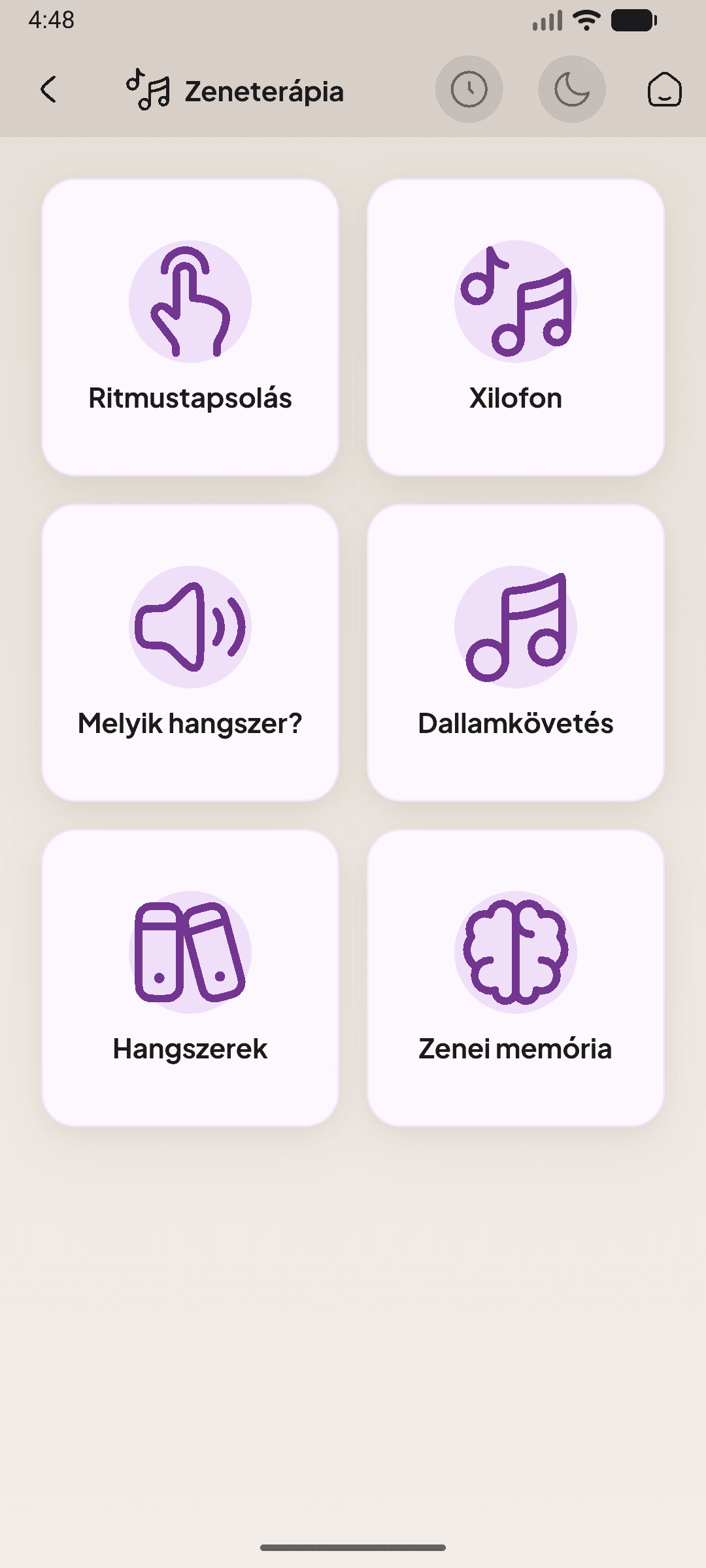
Task: Select the Xilofon music notes icon
Action: coord(516,302)
